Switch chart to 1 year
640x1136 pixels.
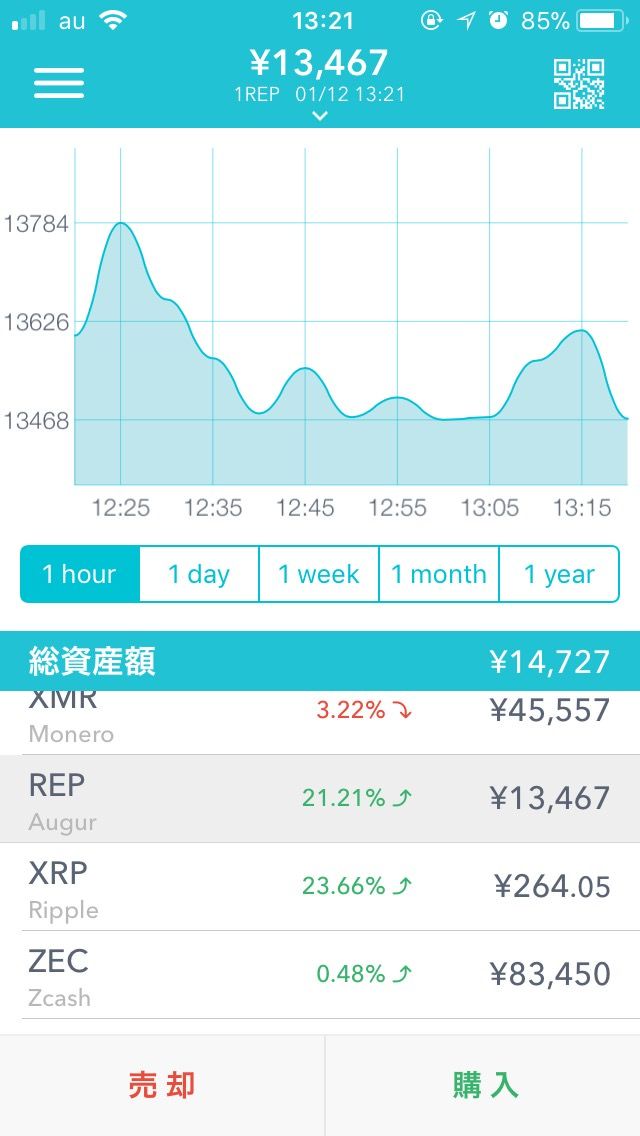[559, 574]
